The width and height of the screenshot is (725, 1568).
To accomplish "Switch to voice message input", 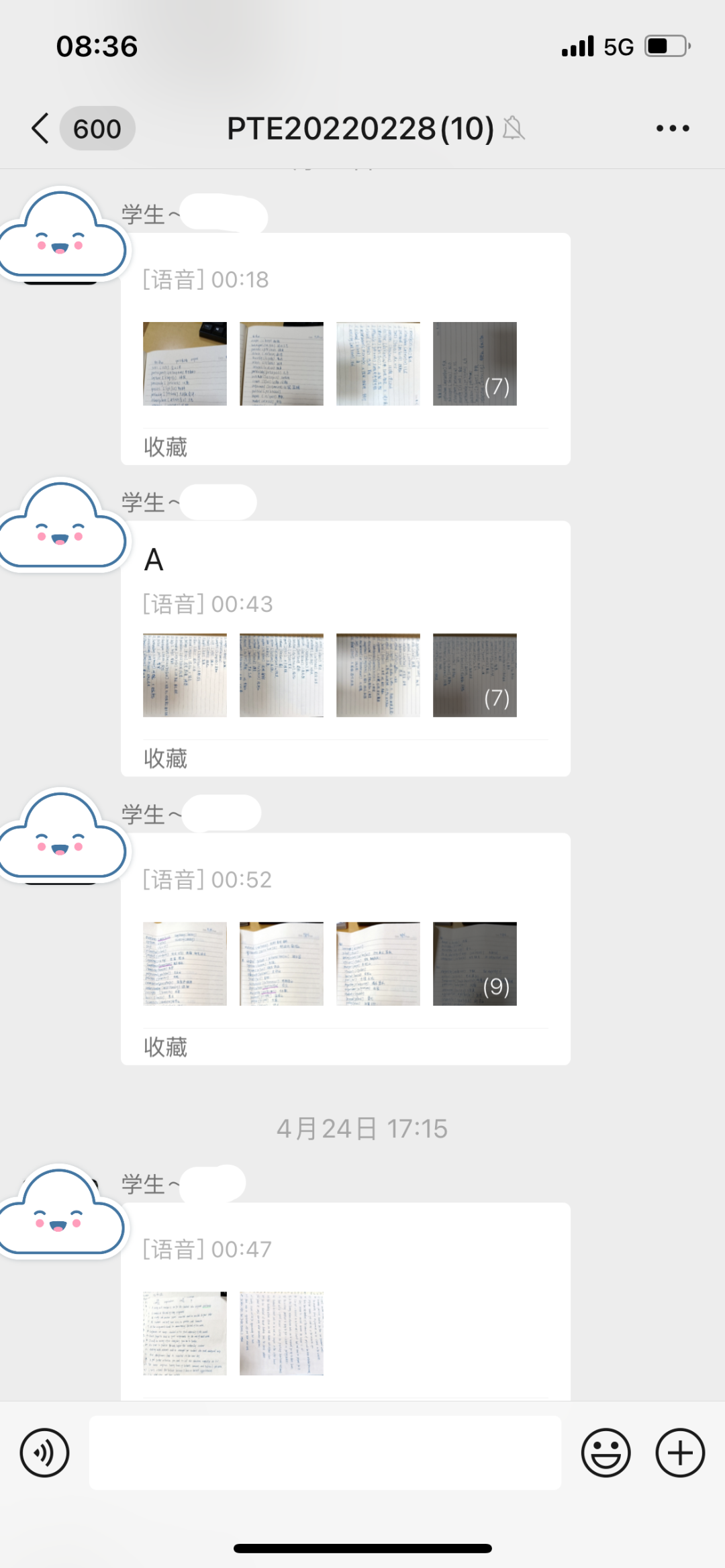I will (44, 1453).
